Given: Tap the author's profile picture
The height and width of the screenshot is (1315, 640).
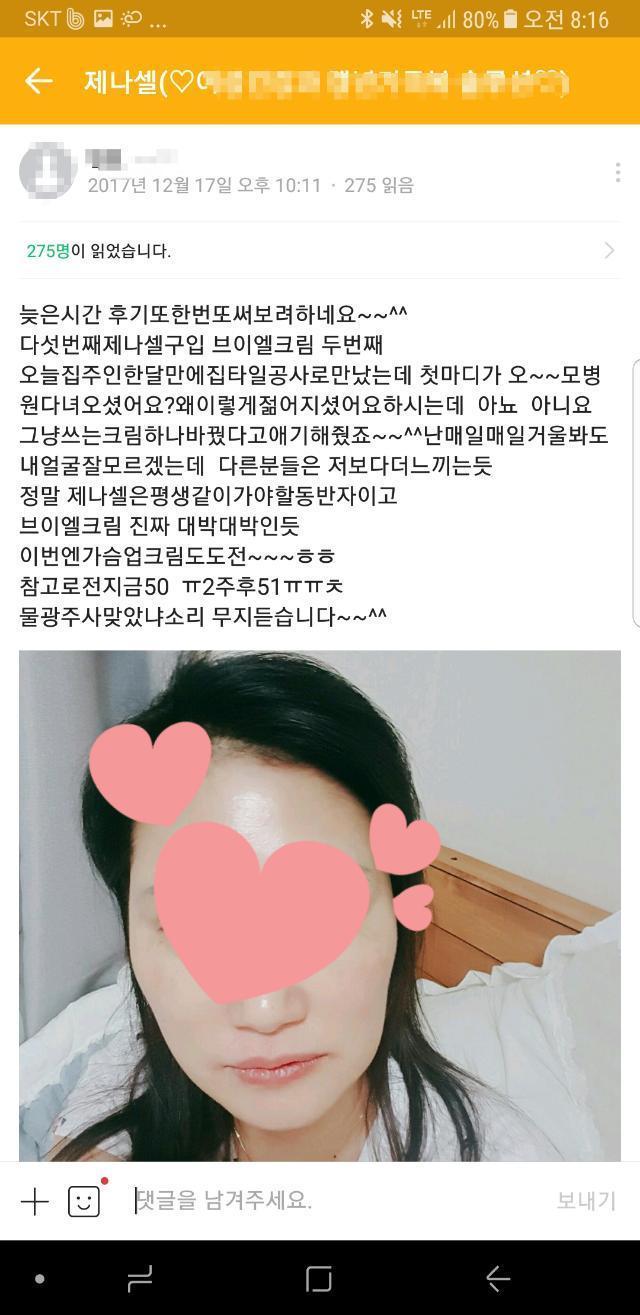Looking at the screenshot, I should [x=47, y=171].
